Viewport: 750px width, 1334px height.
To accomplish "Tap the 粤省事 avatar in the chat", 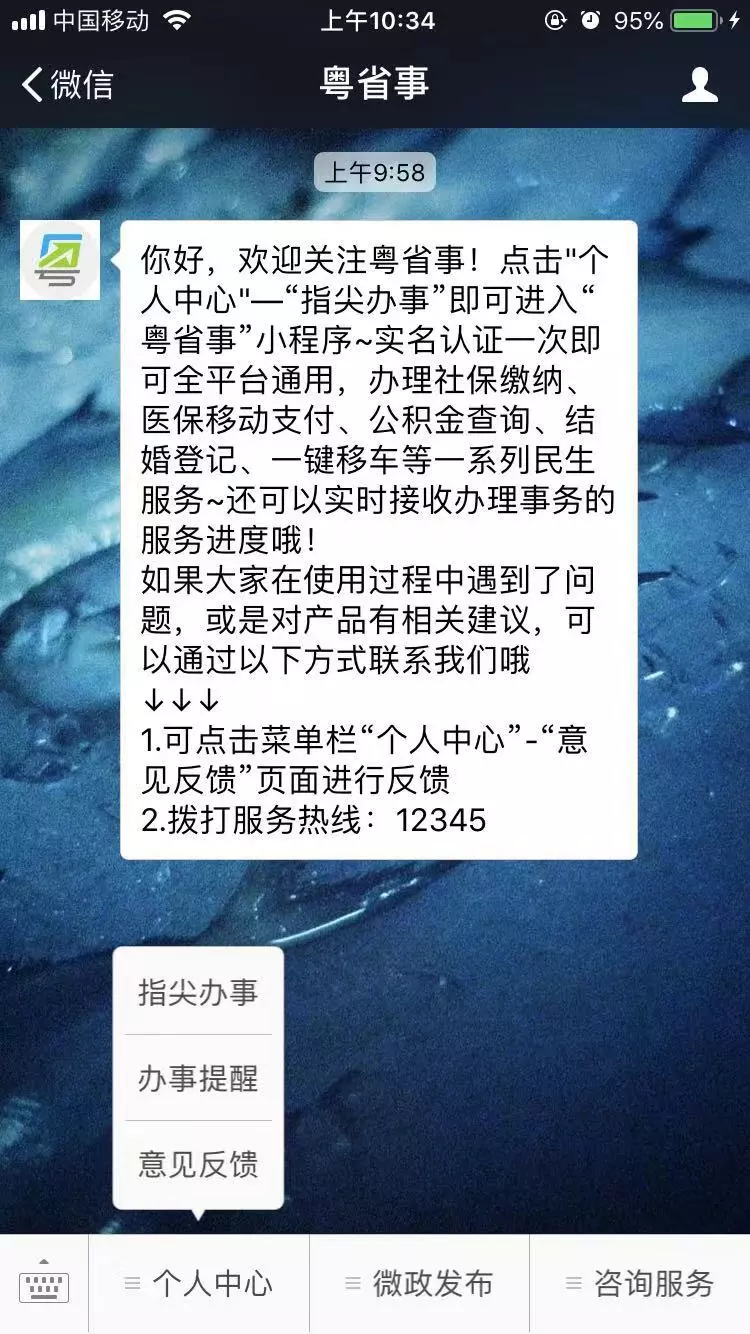I will [60, 260].
